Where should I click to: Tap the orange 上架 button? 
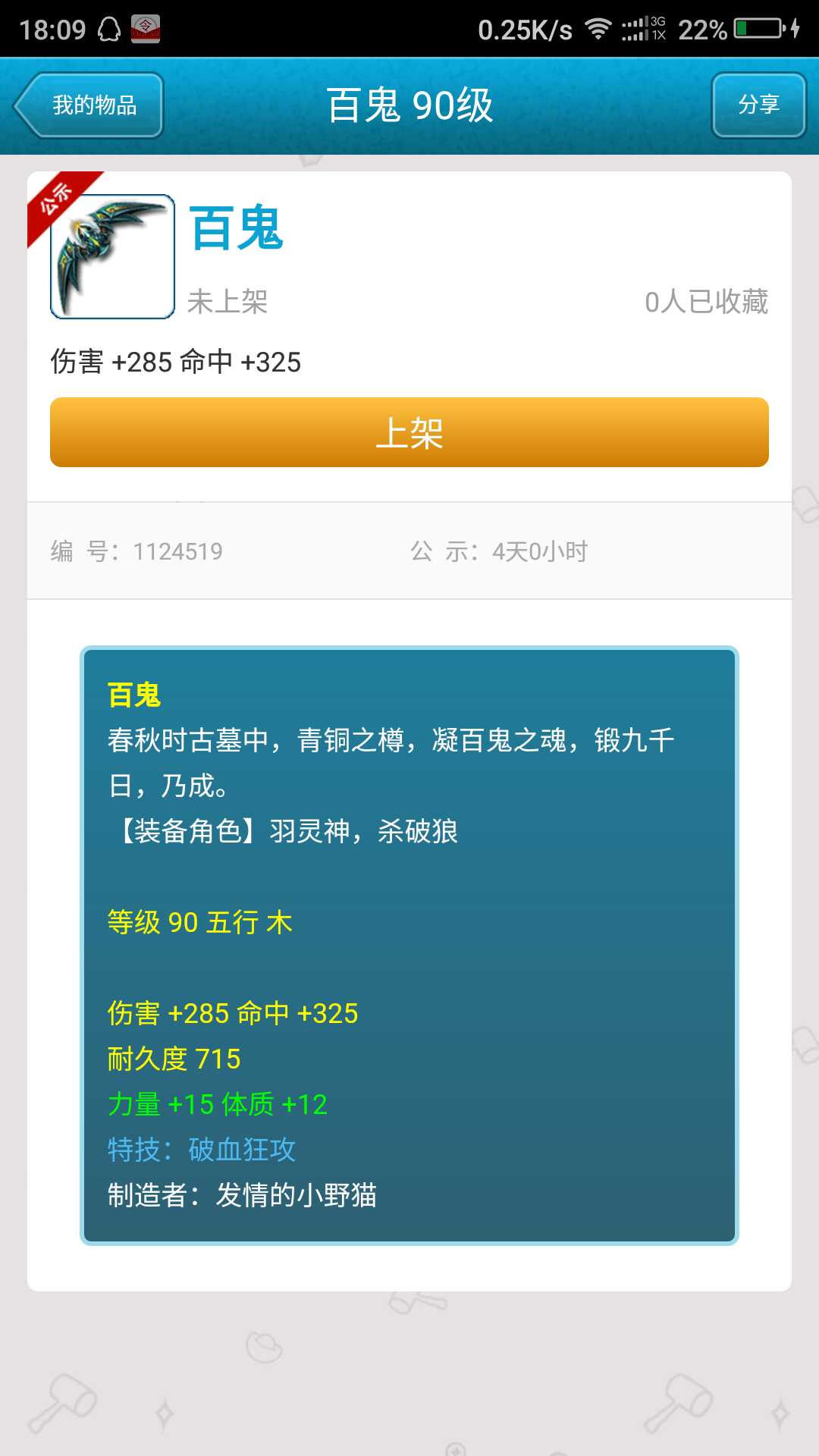pos(409,432)
